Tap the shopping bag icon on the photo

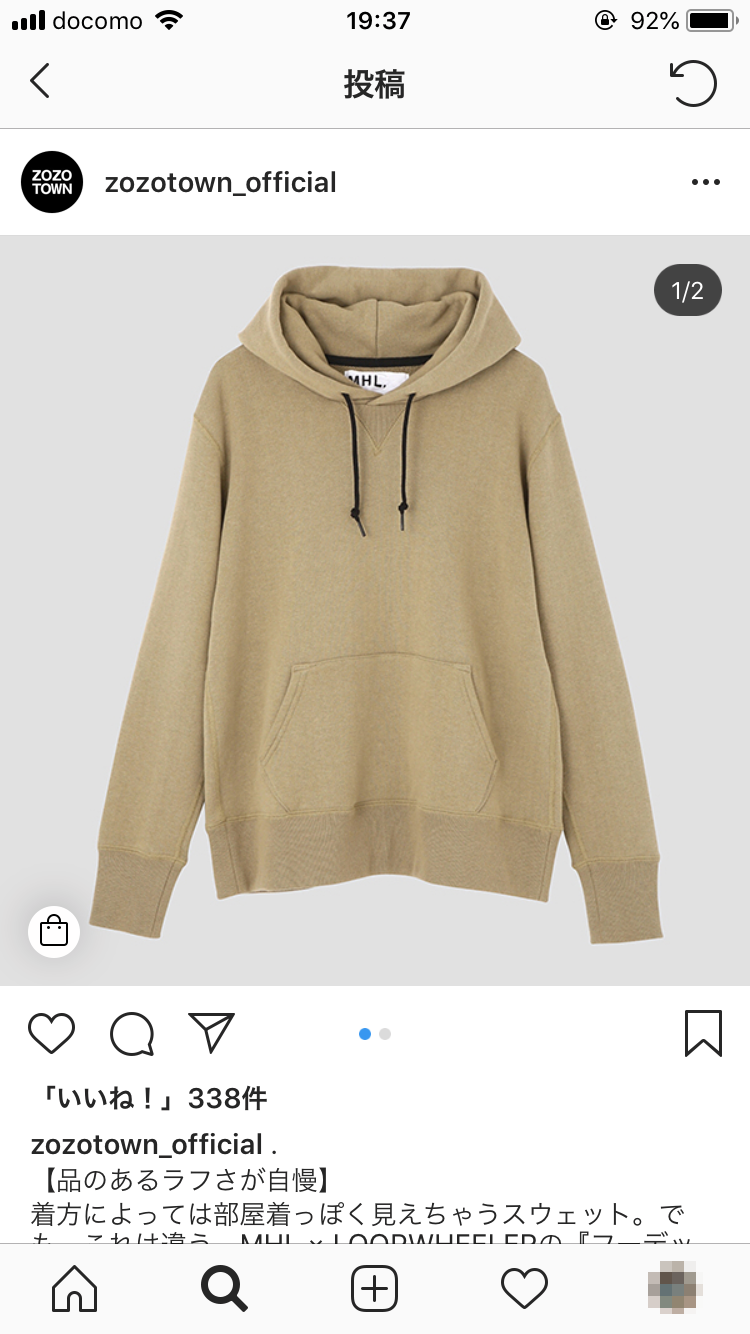coord(53,932)
